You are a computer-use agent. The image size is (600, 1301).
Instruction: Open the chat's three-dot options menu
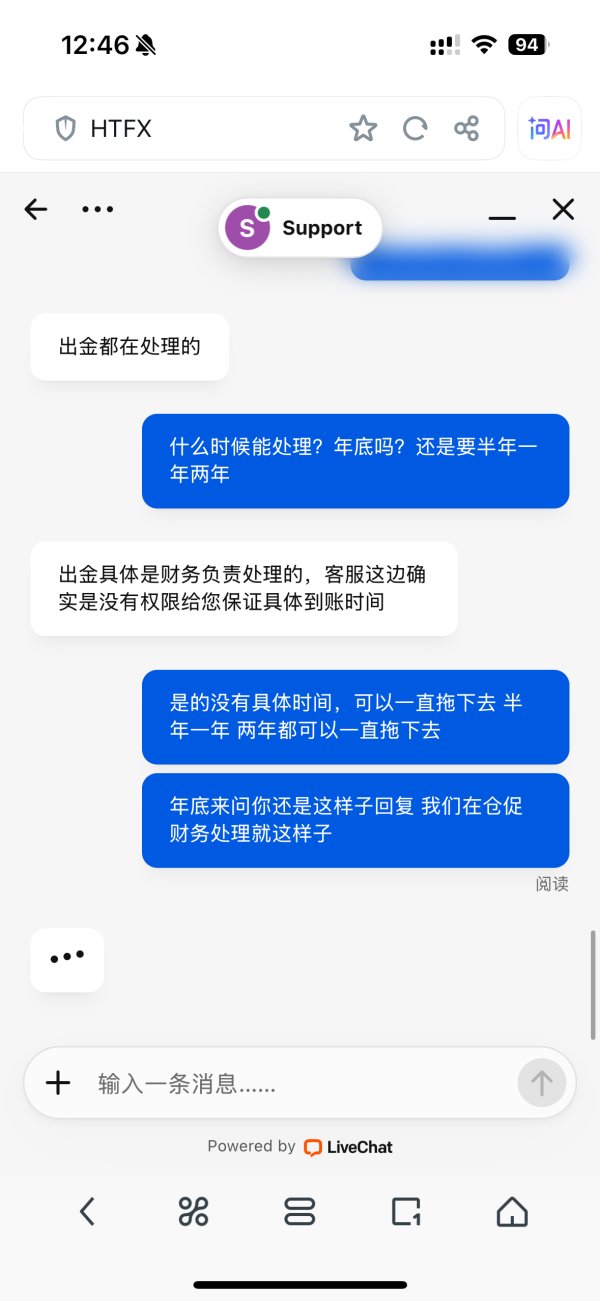97,209
